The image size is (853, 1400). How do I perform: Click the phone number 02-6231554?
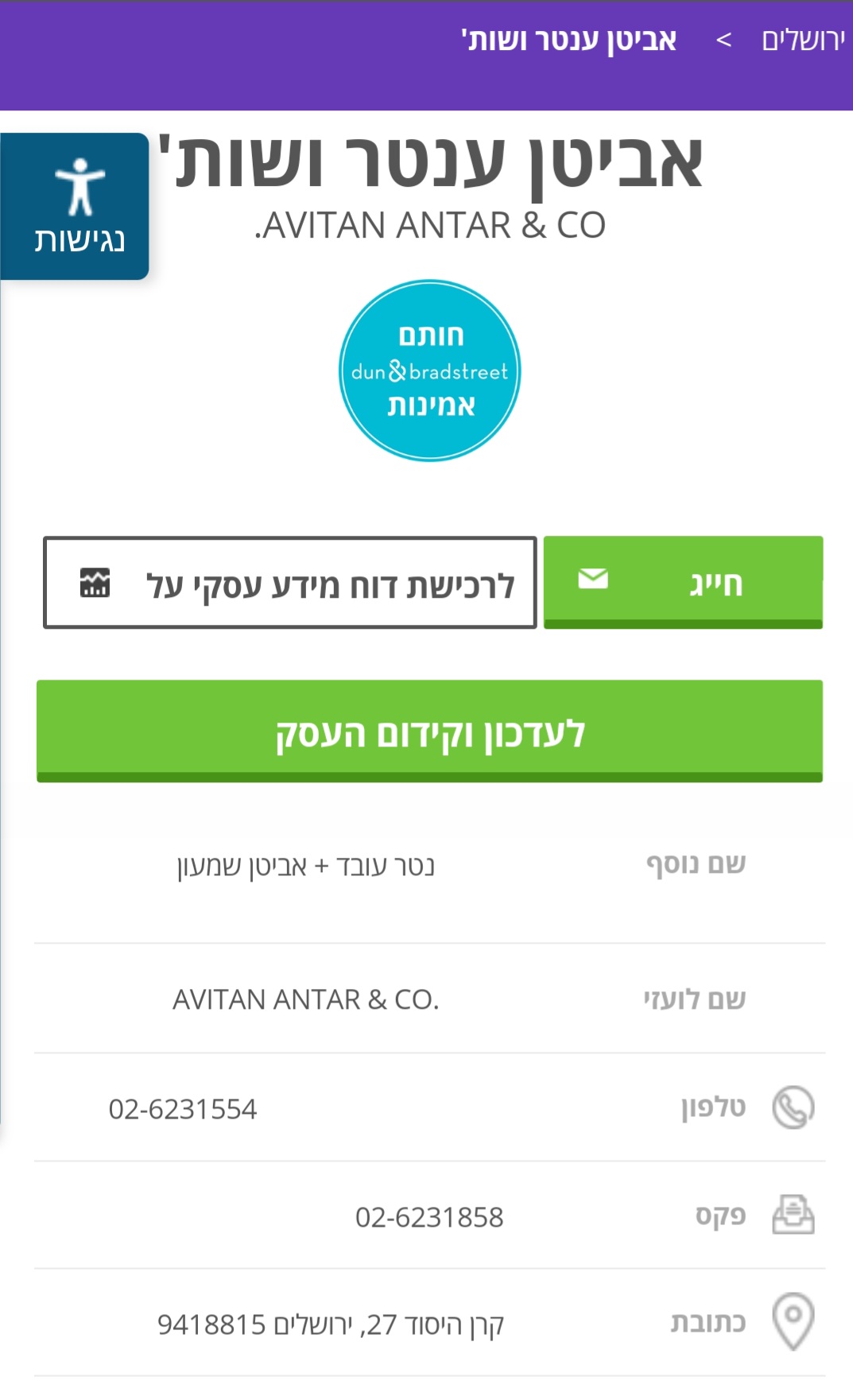(x=182, y=1107)
